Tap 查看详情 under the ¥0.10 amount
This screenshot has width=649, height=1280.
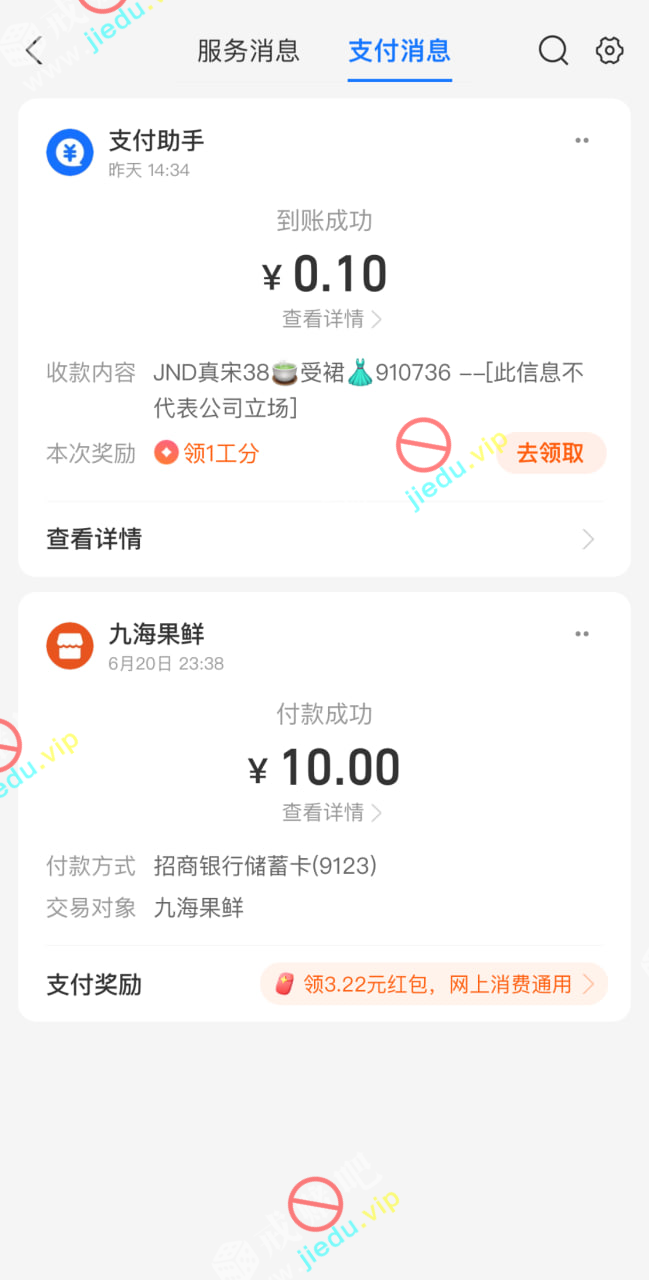point(331,319)
